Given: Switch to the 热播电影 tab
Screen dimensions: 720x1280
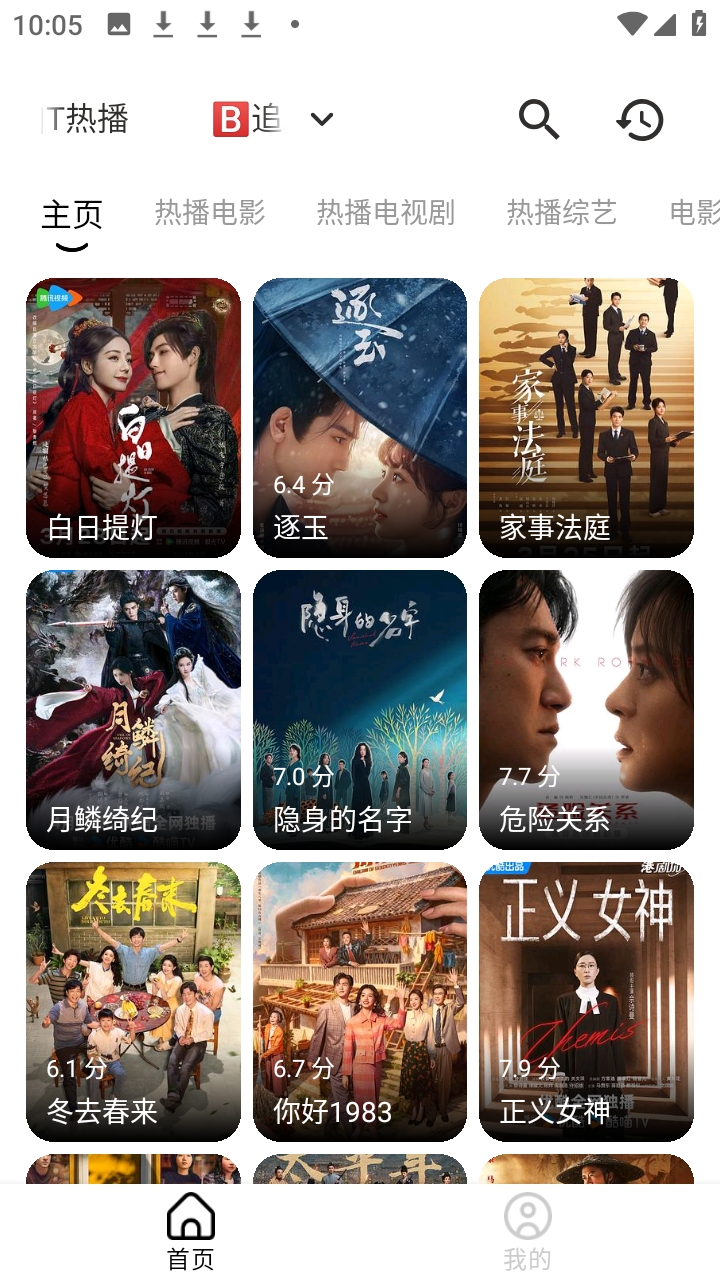Looking at the screenshot, I should pyautogui.click(x=210, y=213).
